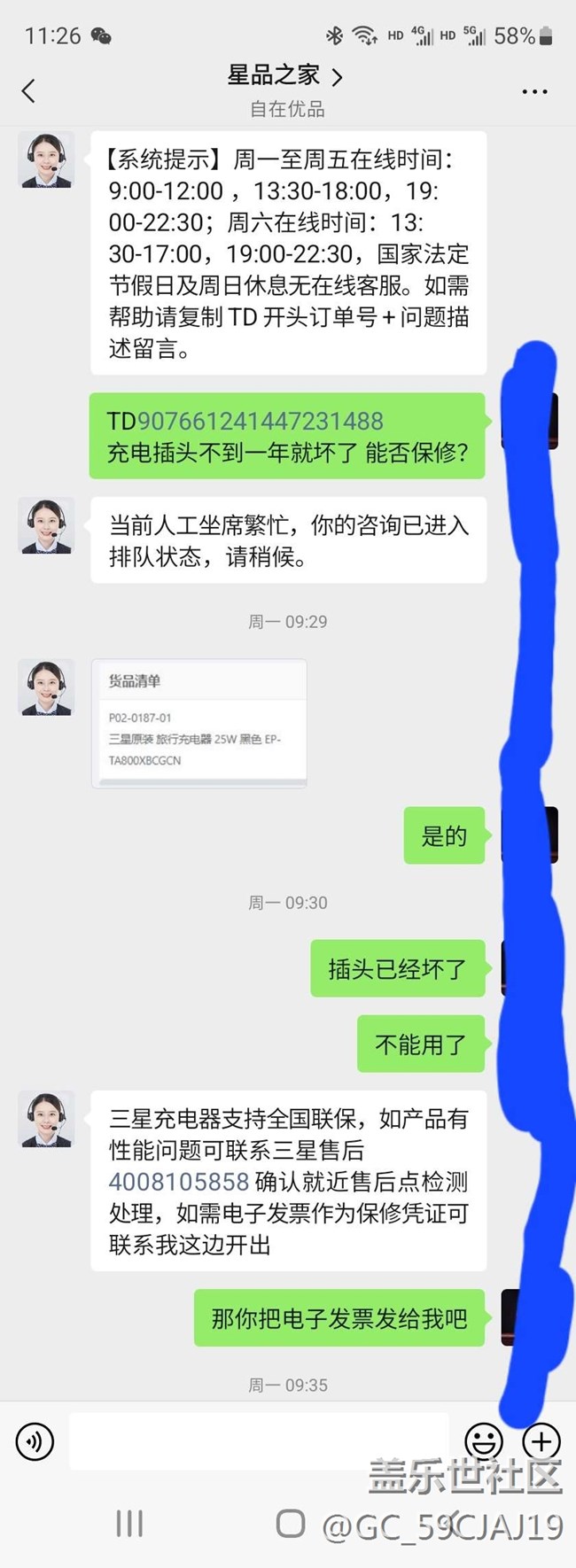Image resolution: width=576 pixels, height=1568 pixels.
Task: Switch to voice message input
Action: tap(35, 1441)
